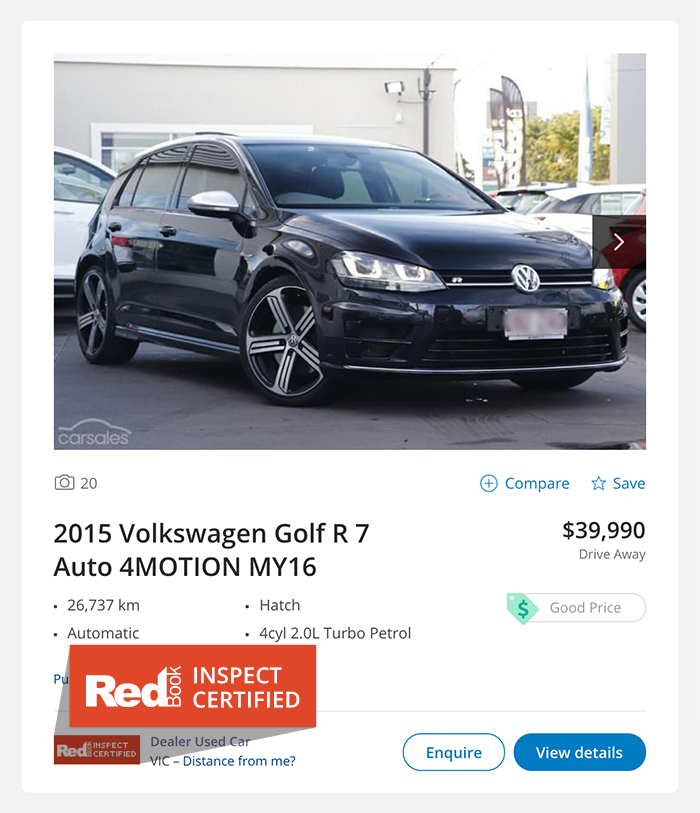Add this Golf R to Compare
Screen dimensions: 700x813
pyautogui.click(x=525, y=483)
